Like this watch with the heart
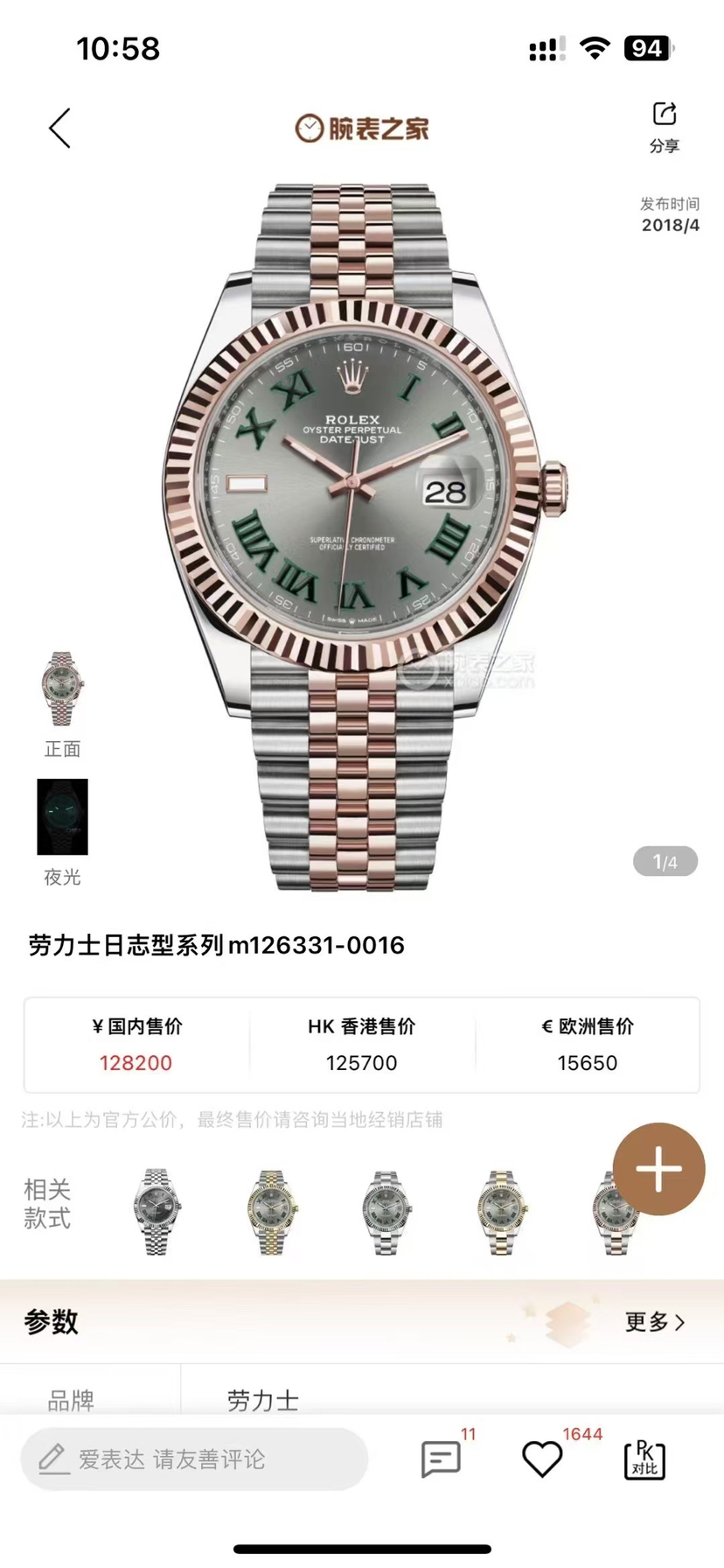This screenshot has height=1568, width=724. click(542, 1459)
